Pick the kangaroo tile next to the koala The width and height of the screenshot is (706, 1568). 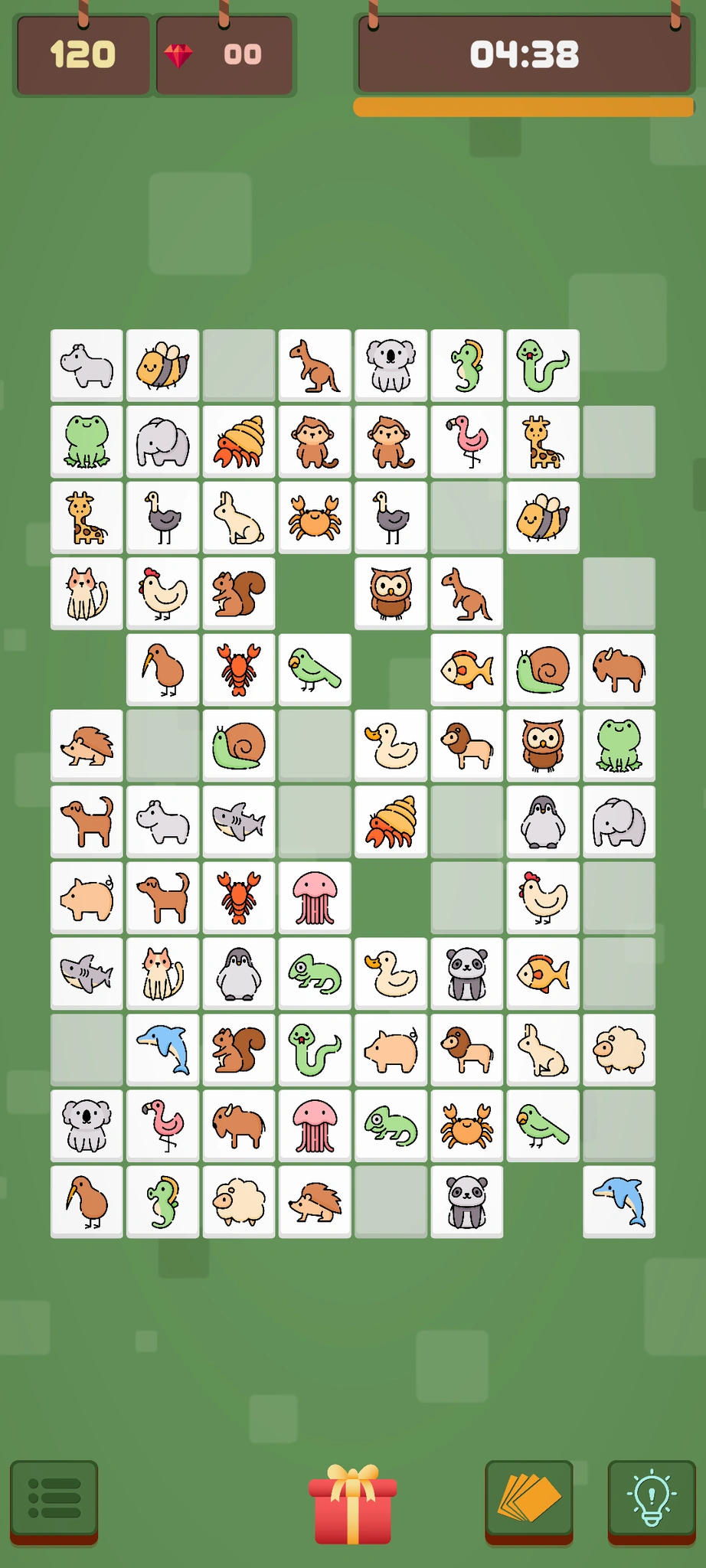(x=315, y=365)
